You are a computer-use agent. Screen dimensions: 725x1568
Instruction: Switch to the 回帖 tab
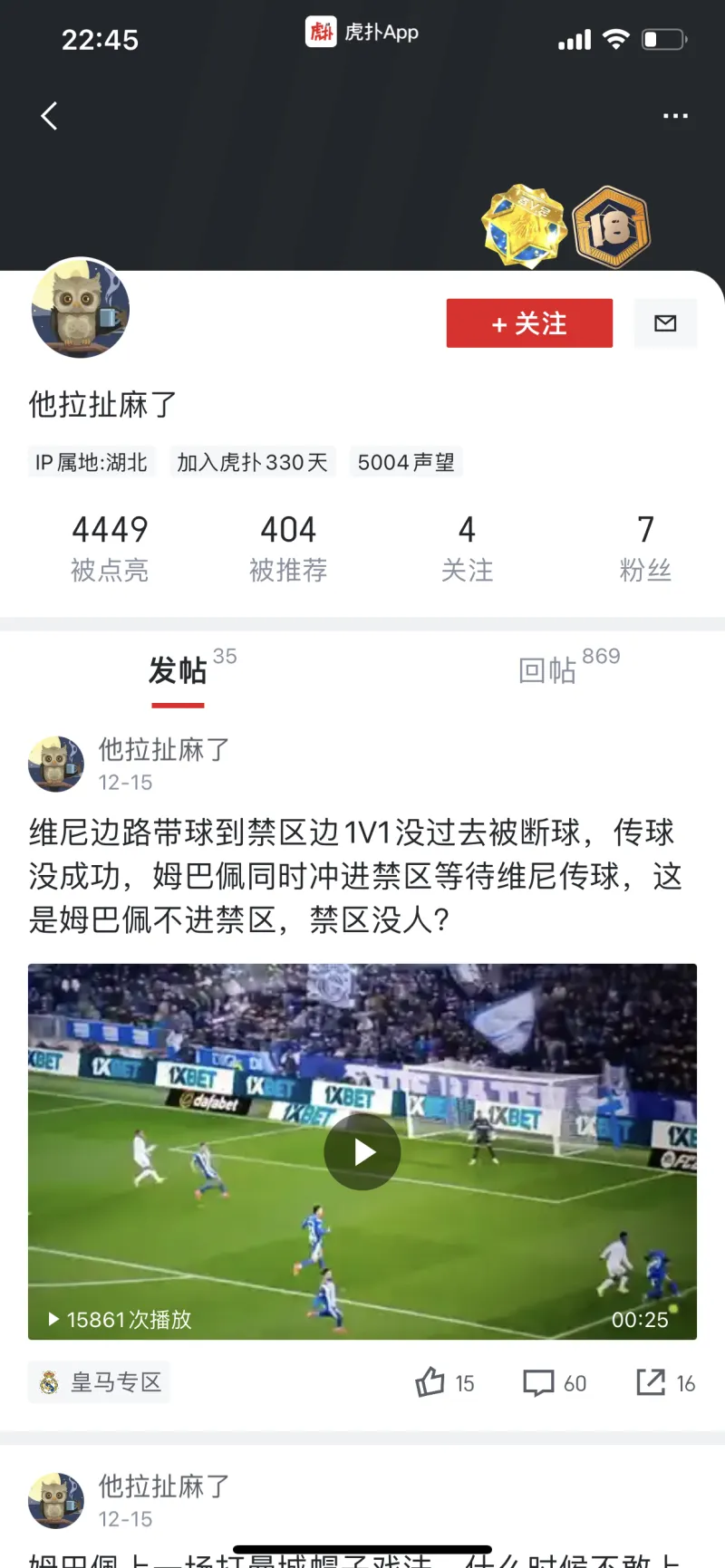point(548,671)
